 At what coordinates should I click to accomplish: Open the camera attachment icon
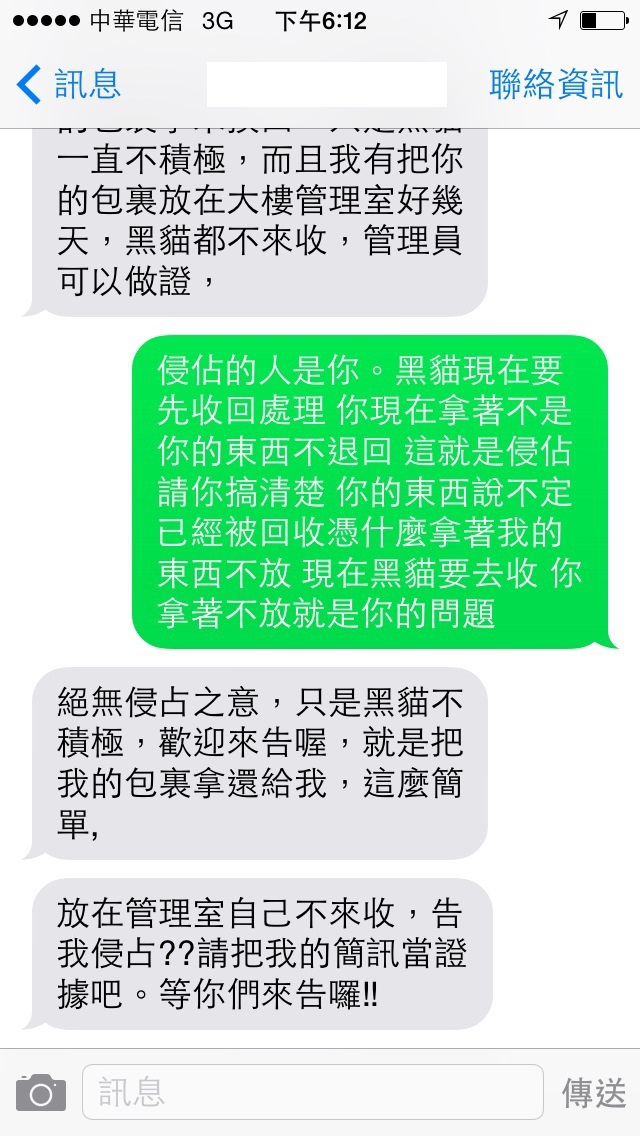(x=41, y=1092)
